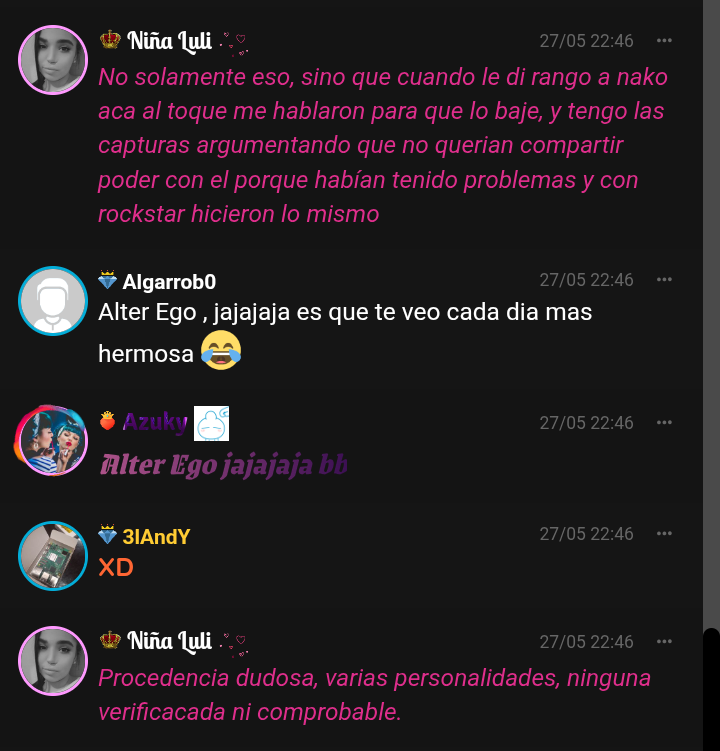720x751 pixels.
Task: Tap the username Algarrob0
Action: pos(169,282)
